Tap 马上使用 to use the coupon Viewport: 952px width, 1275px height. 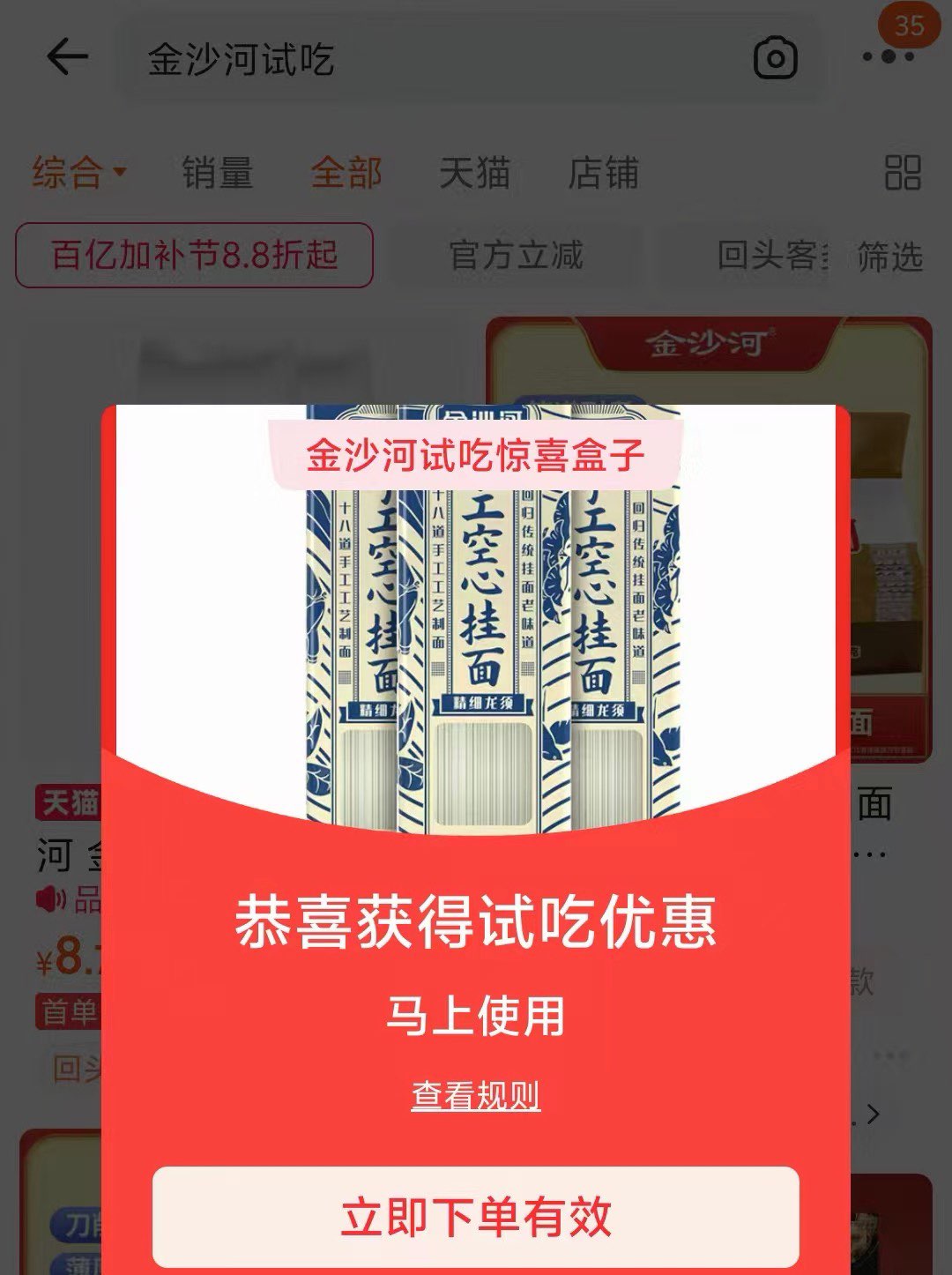[x=475, y=1016]
